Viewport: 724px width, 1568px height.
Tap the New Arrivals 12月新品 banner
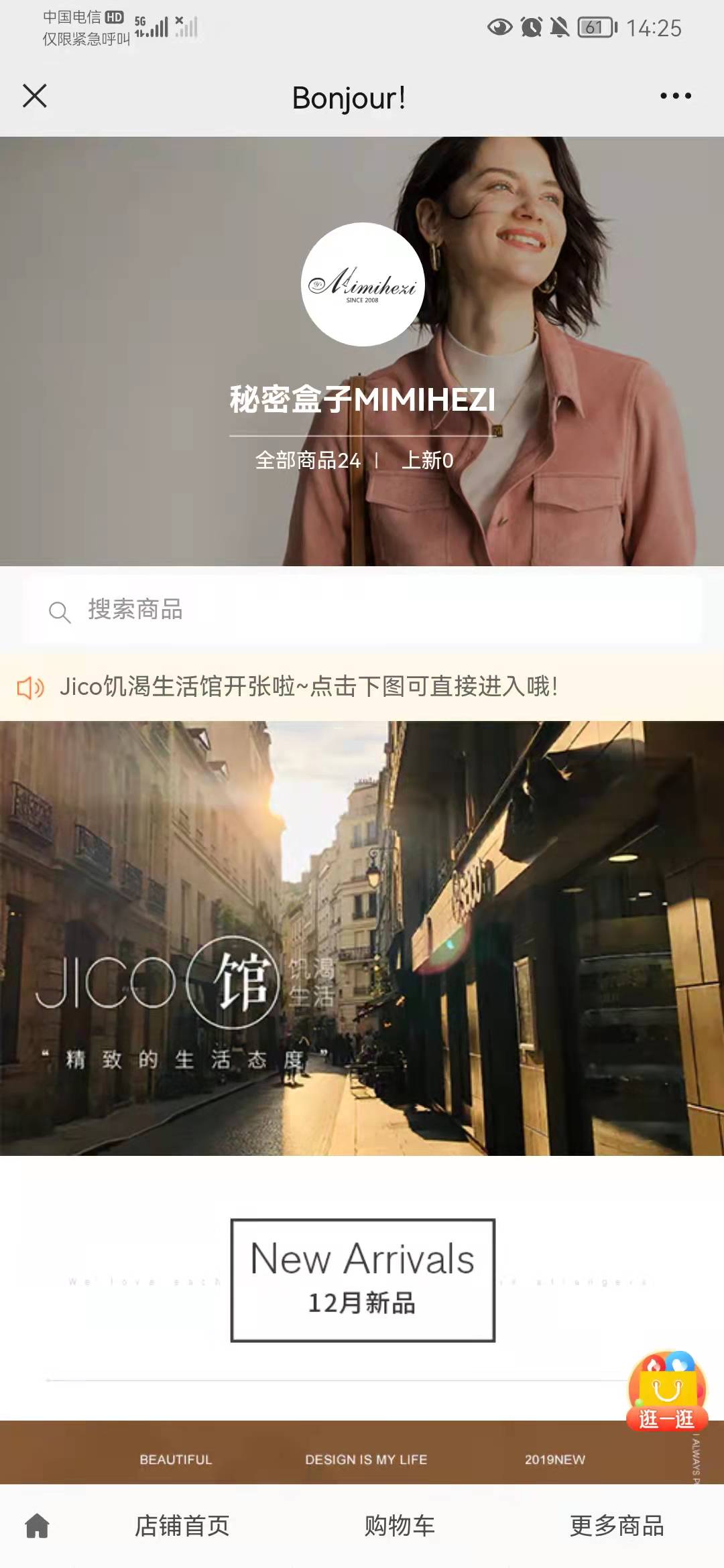pos(363,1280)
